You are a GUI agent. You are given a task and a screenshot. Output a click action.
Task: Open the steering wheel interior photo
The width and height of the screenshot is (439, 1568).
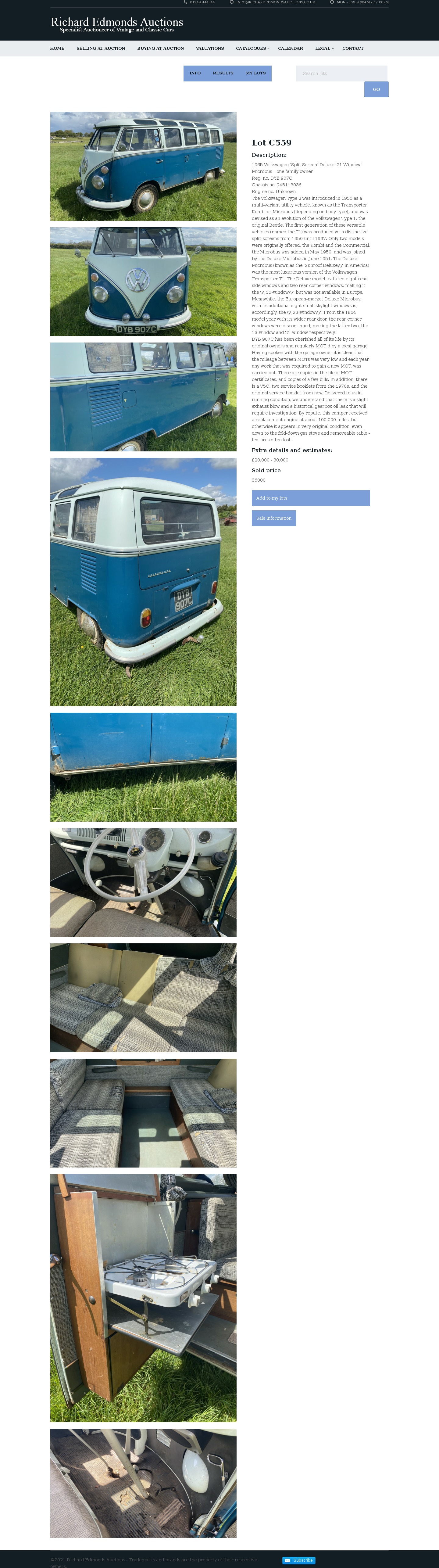pos(143,882)
